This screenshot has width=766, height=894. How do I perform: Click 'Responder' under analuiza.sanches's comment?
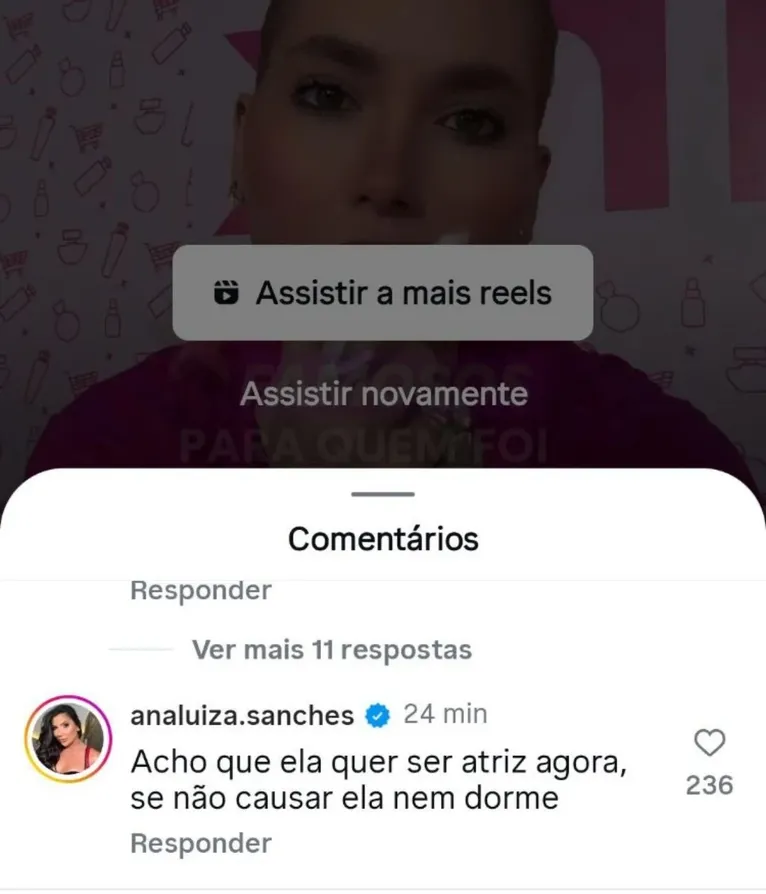coord(200,843)
